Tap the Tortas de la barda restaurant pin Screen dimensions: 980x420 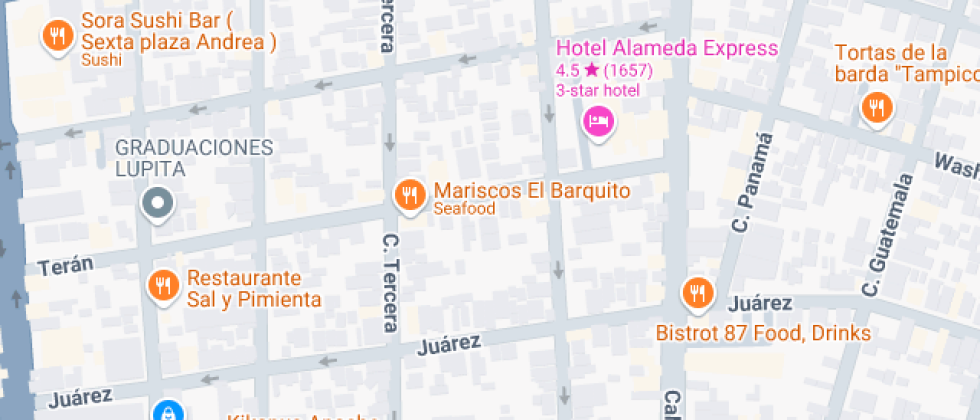[876, 106]
